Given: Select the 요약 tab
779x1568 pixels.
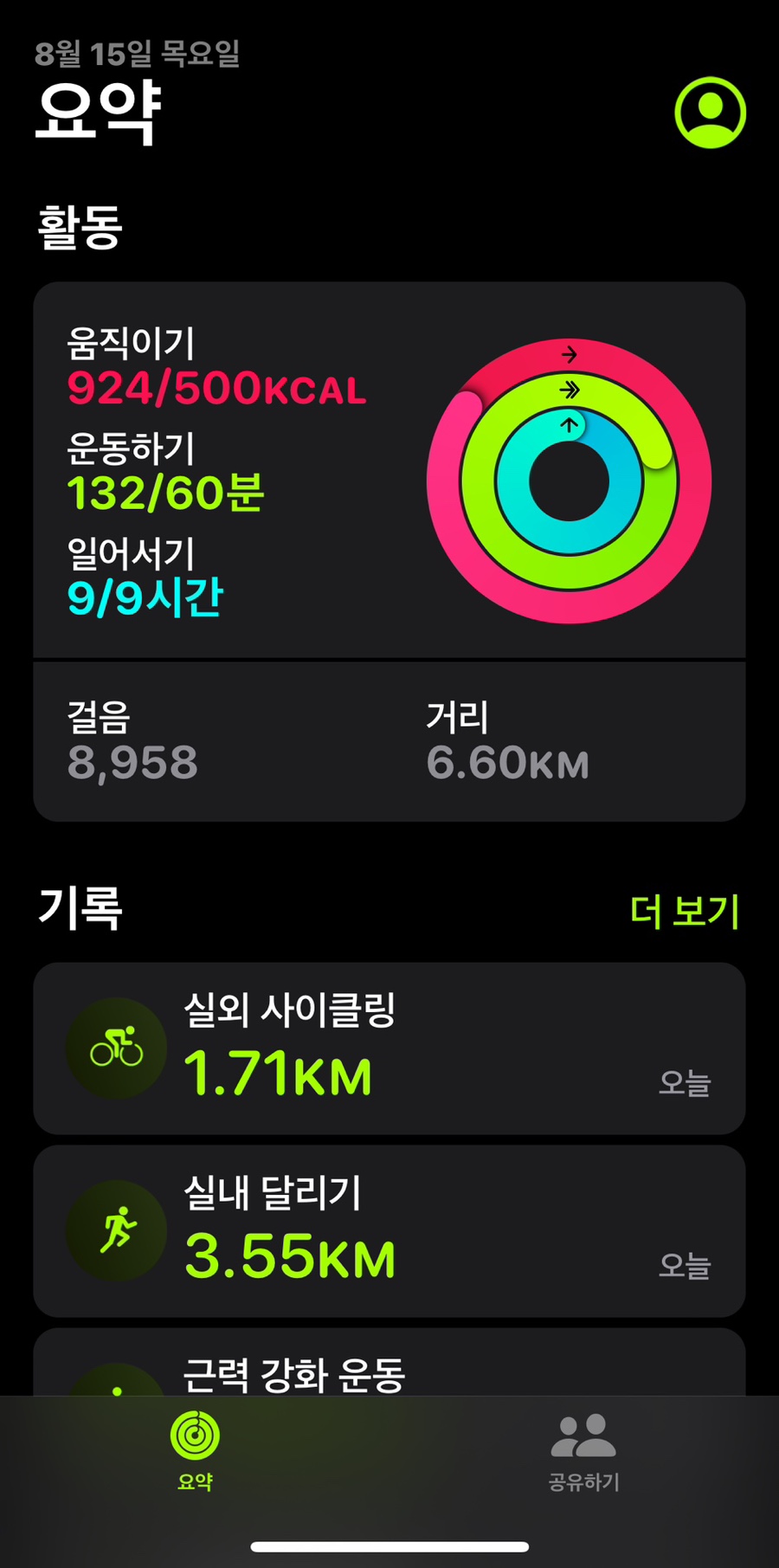Looking at the screenshot, I should point(195,1451).
